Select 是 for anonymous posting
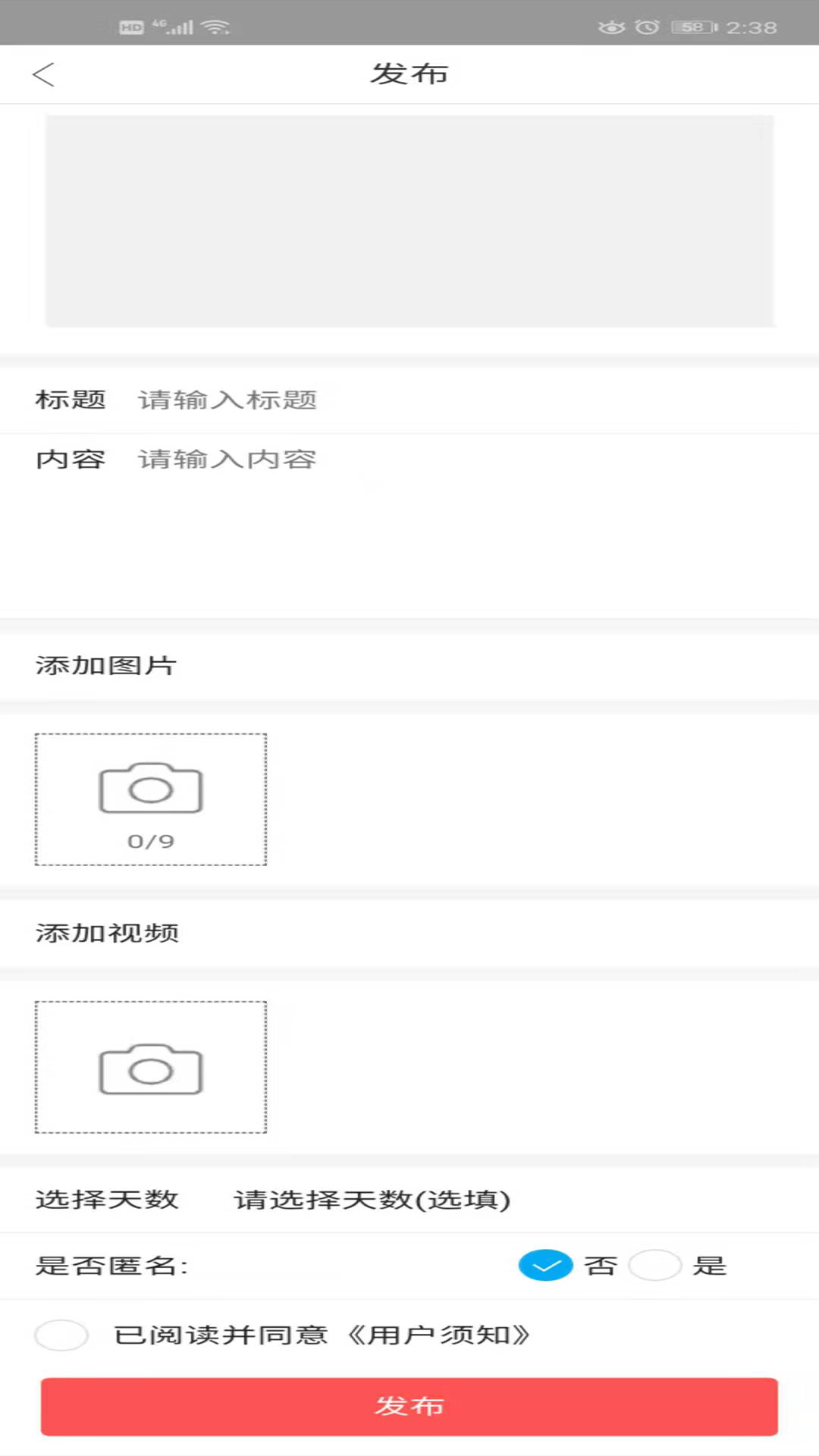The height and width of the screenshot is (1456, 819). tap(655, 1265)
